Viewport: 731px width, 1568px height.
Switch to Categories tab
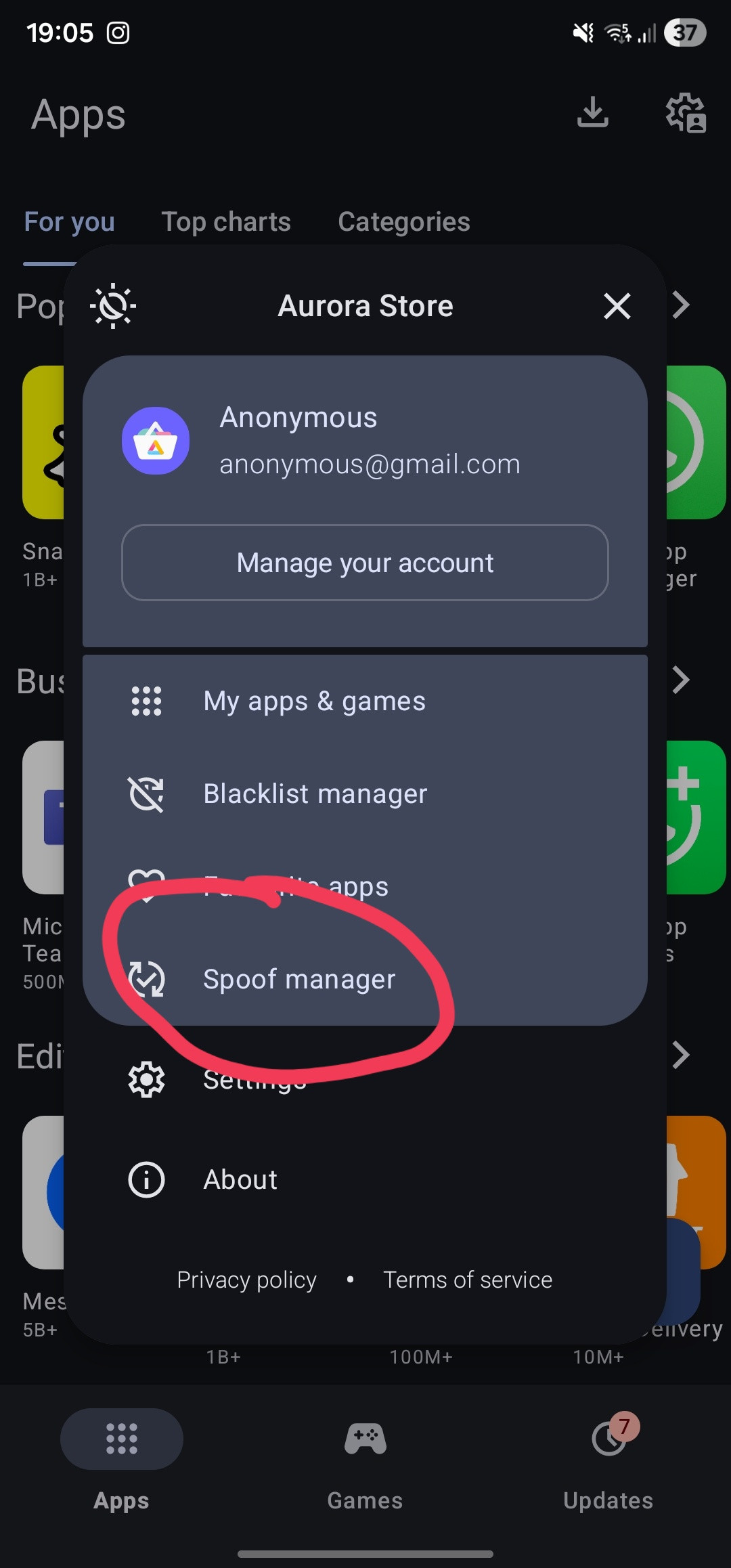coord(404,222)
